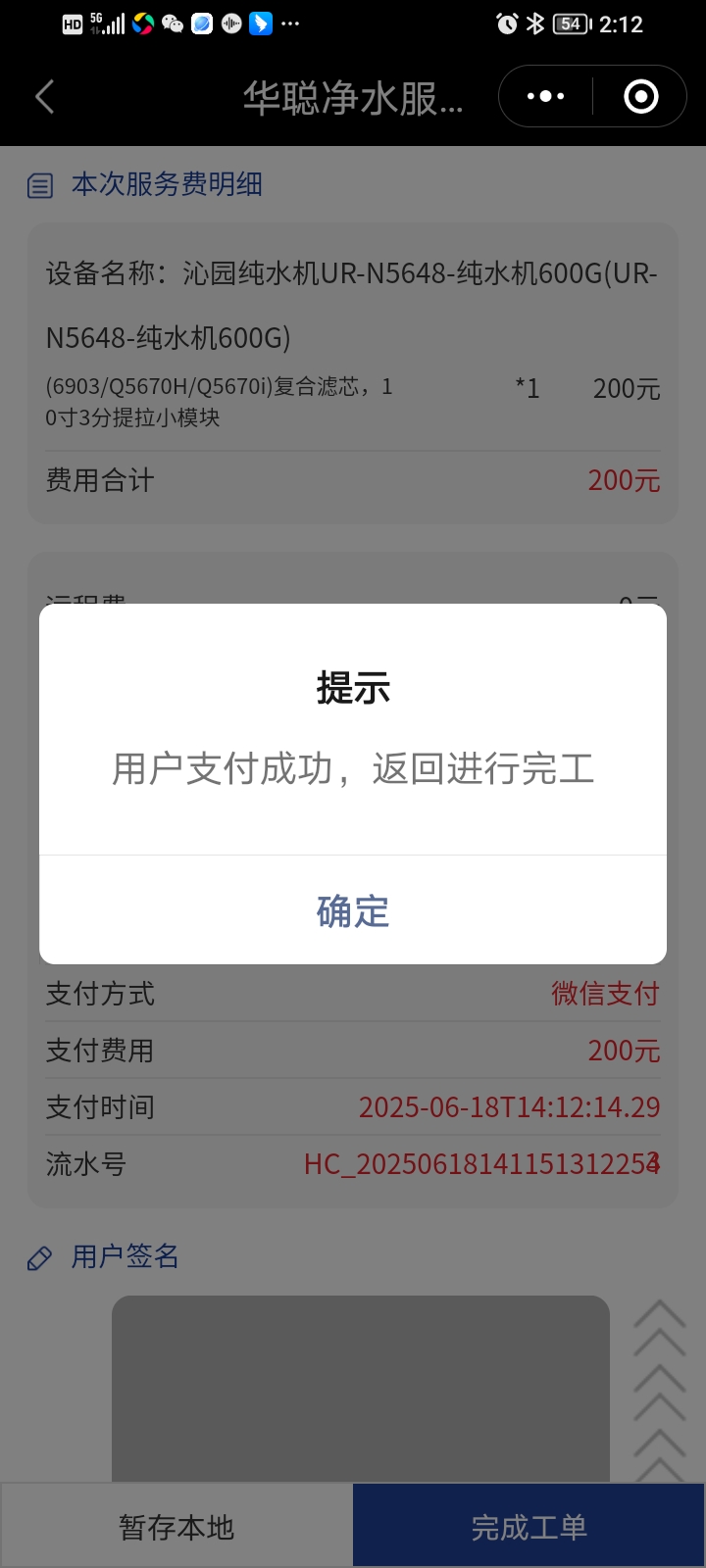This screenshot has height=1568, width=706.
Task: Close the mini program with the circle icon
Action: click(x=641, y=97)
